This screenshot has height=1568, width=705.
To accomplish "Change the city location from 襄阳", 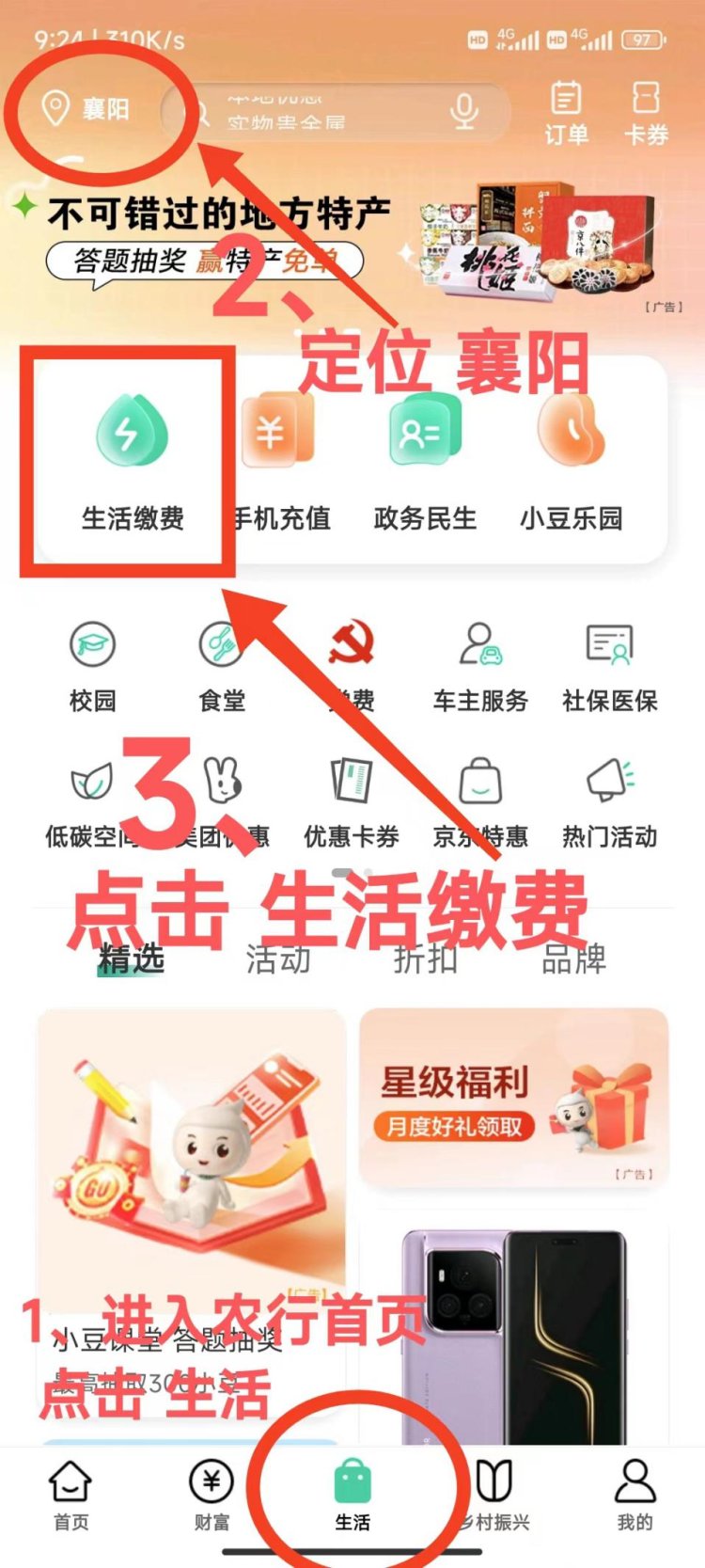I will tap(86, 109).
